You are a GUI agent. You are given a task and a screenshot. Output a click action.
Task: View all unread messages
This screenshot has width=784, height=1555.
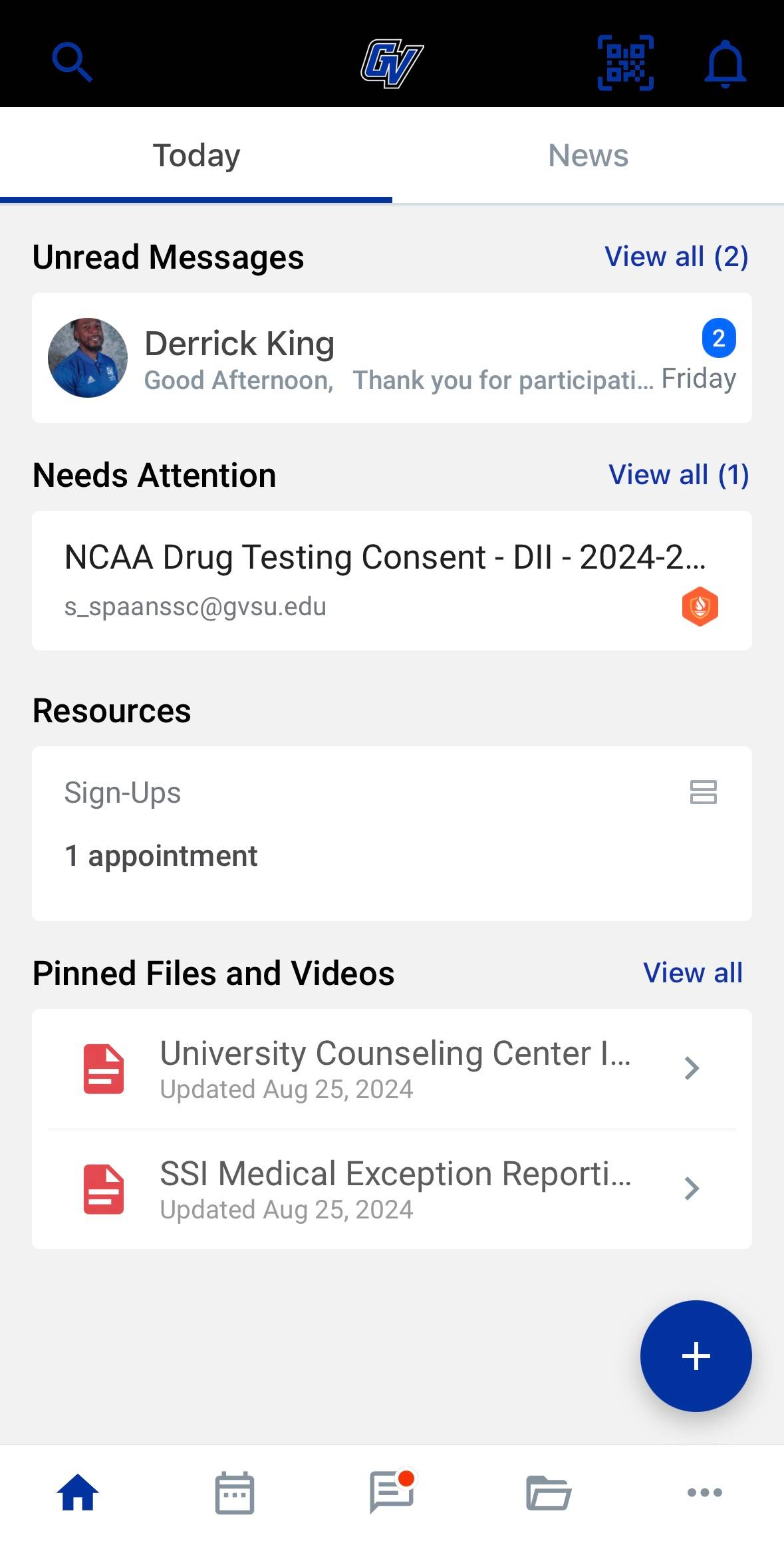[x=676, y=256]
